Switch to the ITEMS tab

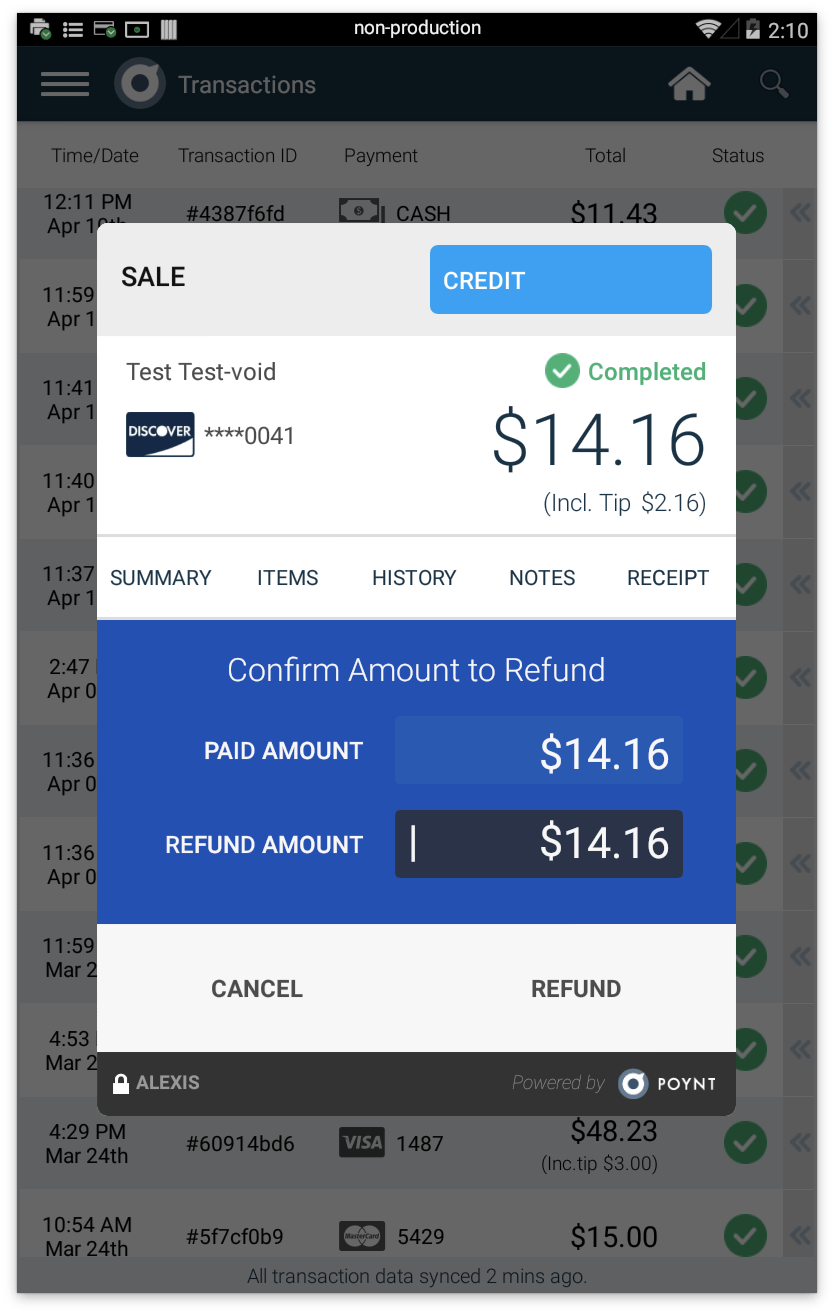pos(287,577)
